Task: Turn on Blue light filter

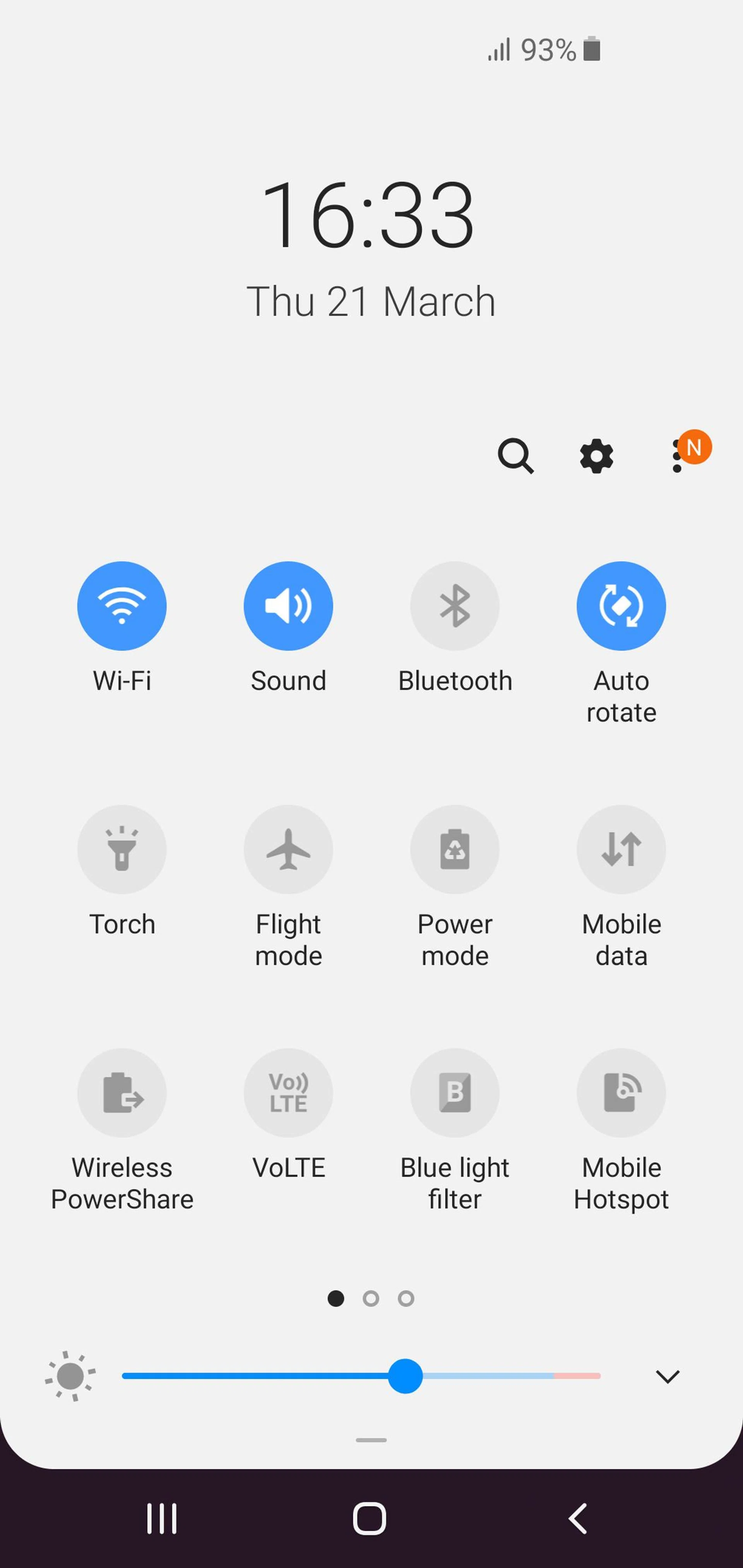Action: (454, 1093)
